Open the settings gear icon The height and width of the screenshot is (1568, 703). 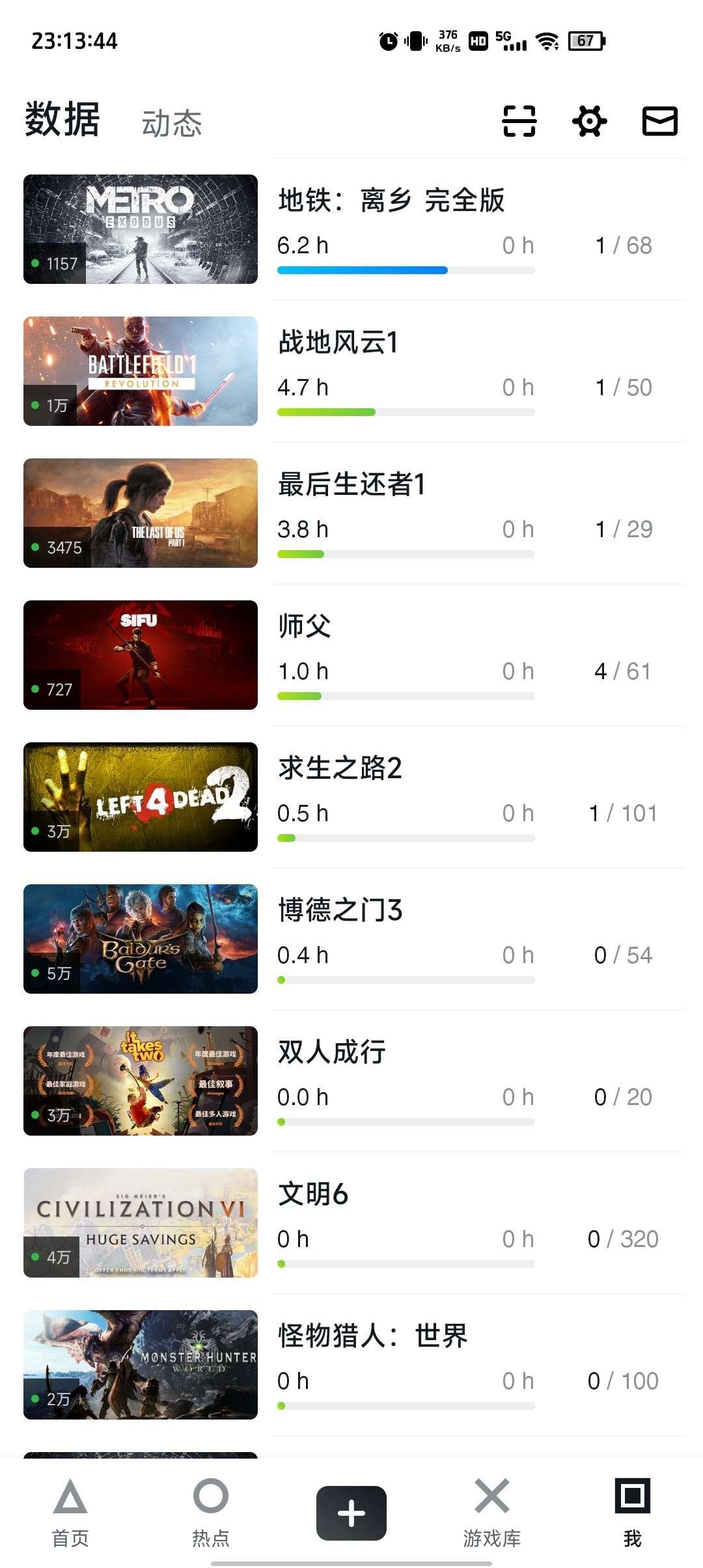[589, 121]
